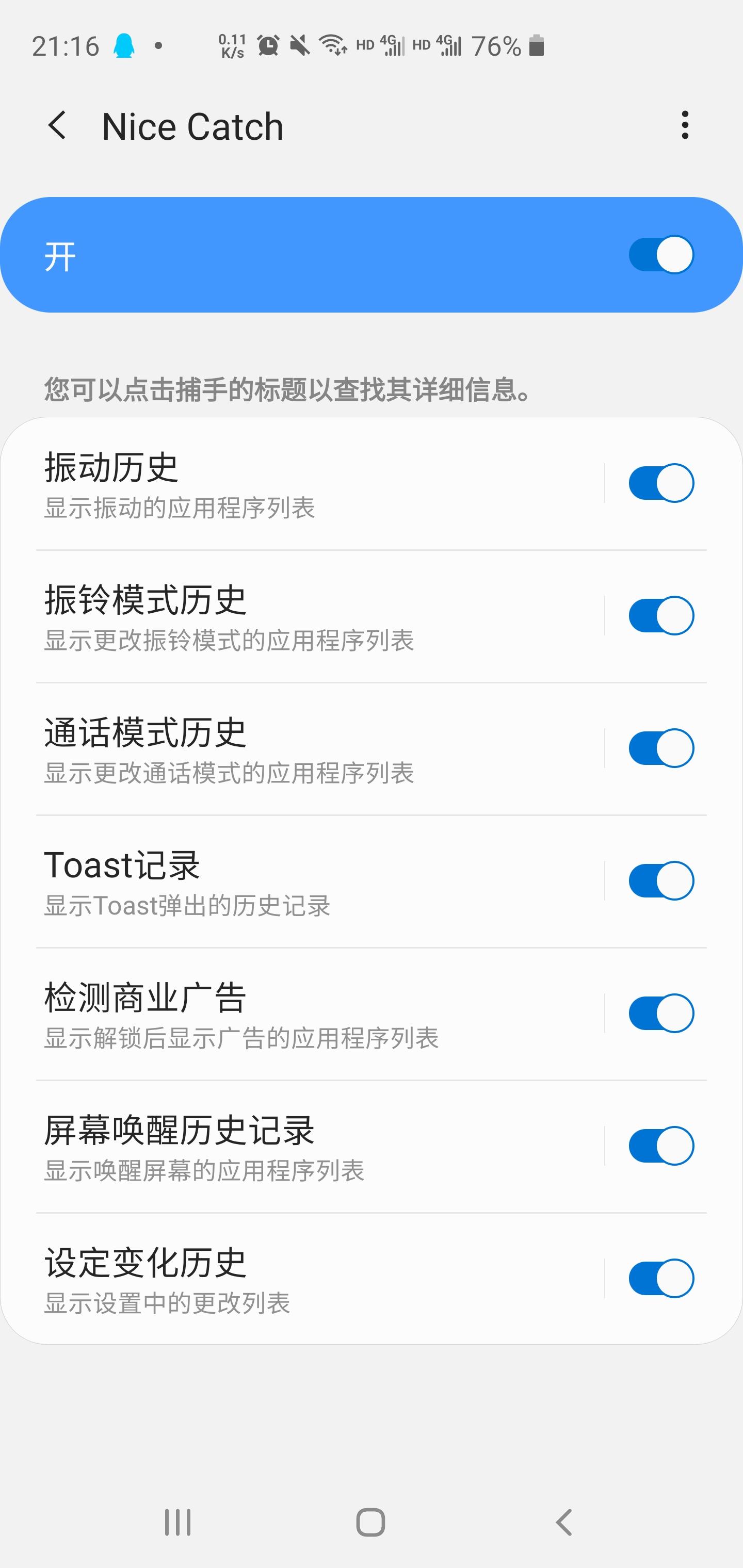Tap the Toast记录 title for details

pos(122,867)
